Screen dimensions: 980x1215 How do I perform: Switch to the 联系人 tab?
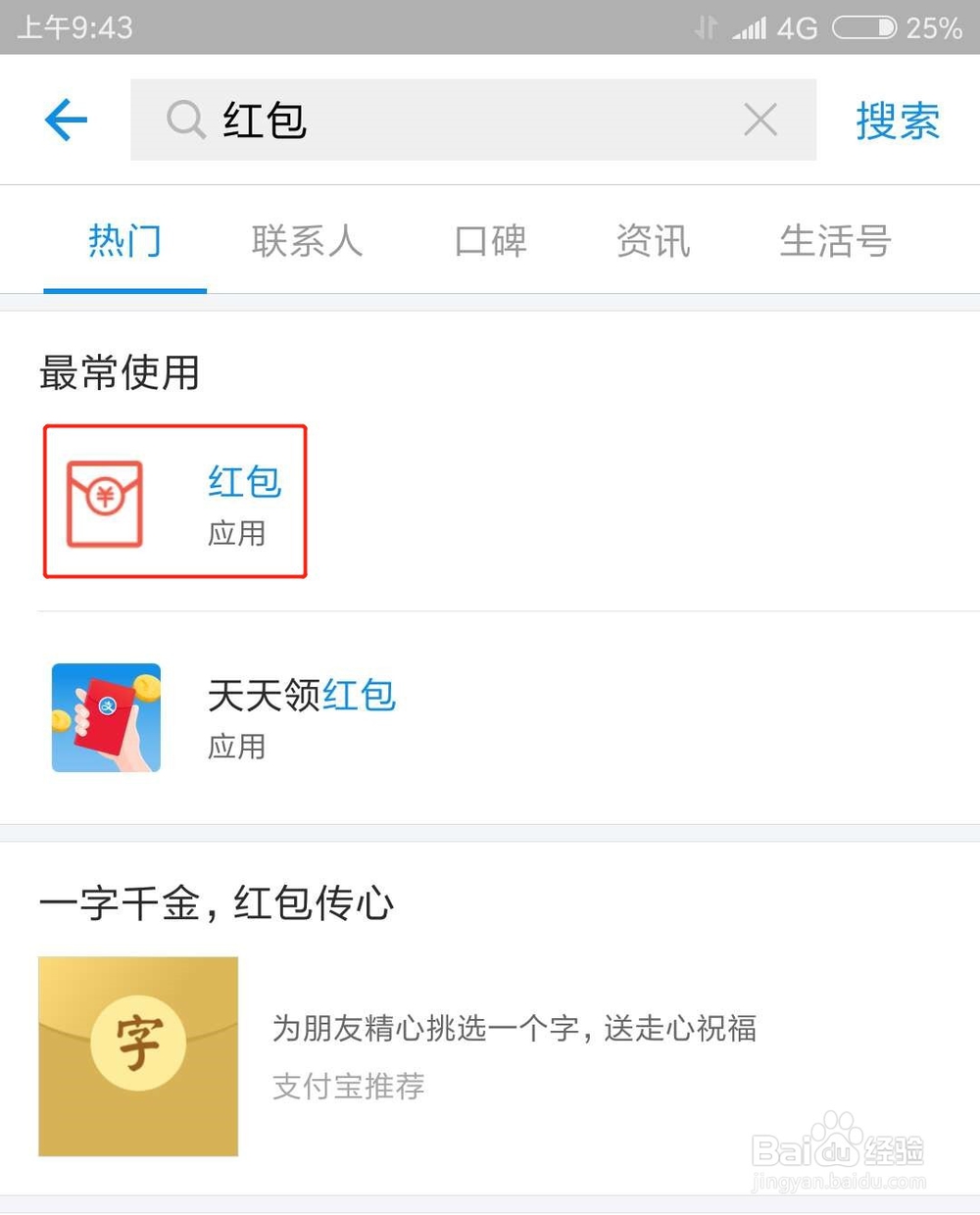point(307,241)
